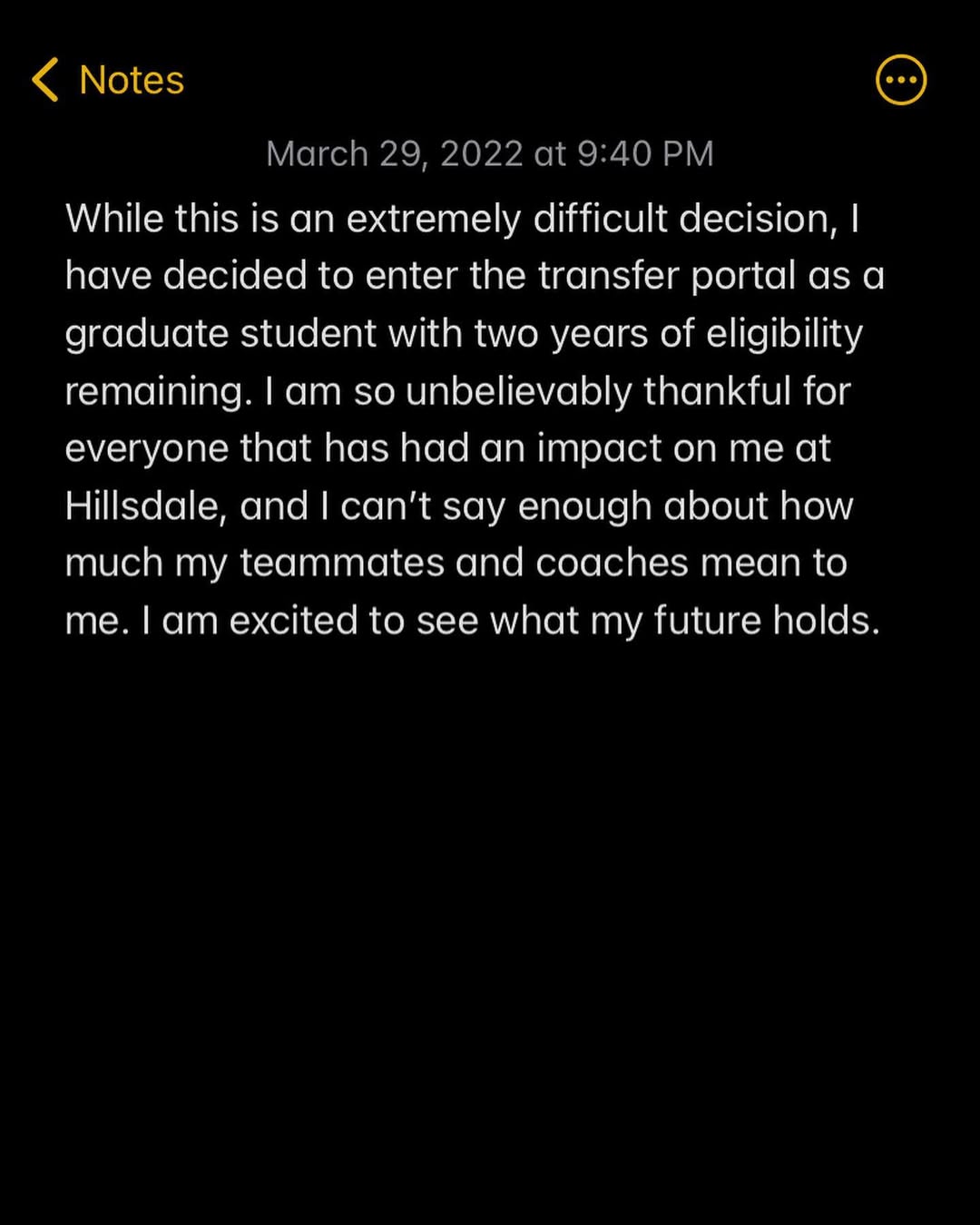Open the more options ellipsis menu
980x1225 pixels.
point(900,80)
